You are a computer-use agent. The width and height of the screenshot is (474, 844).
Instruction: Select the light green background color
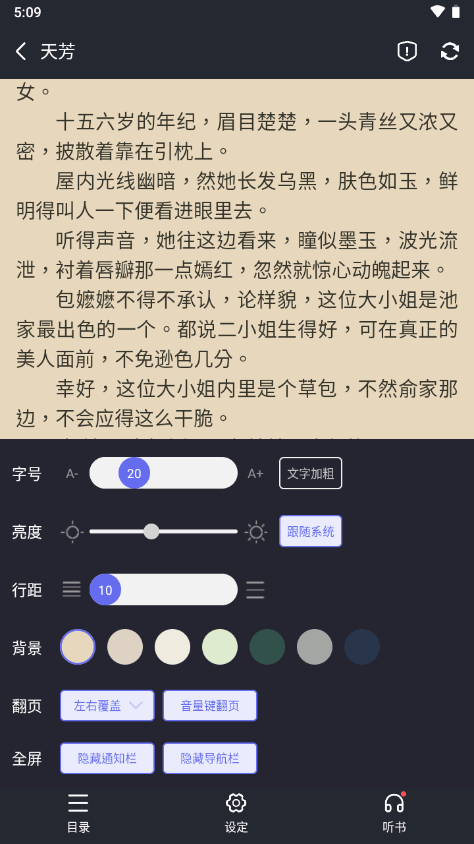(x=220, y=647)
